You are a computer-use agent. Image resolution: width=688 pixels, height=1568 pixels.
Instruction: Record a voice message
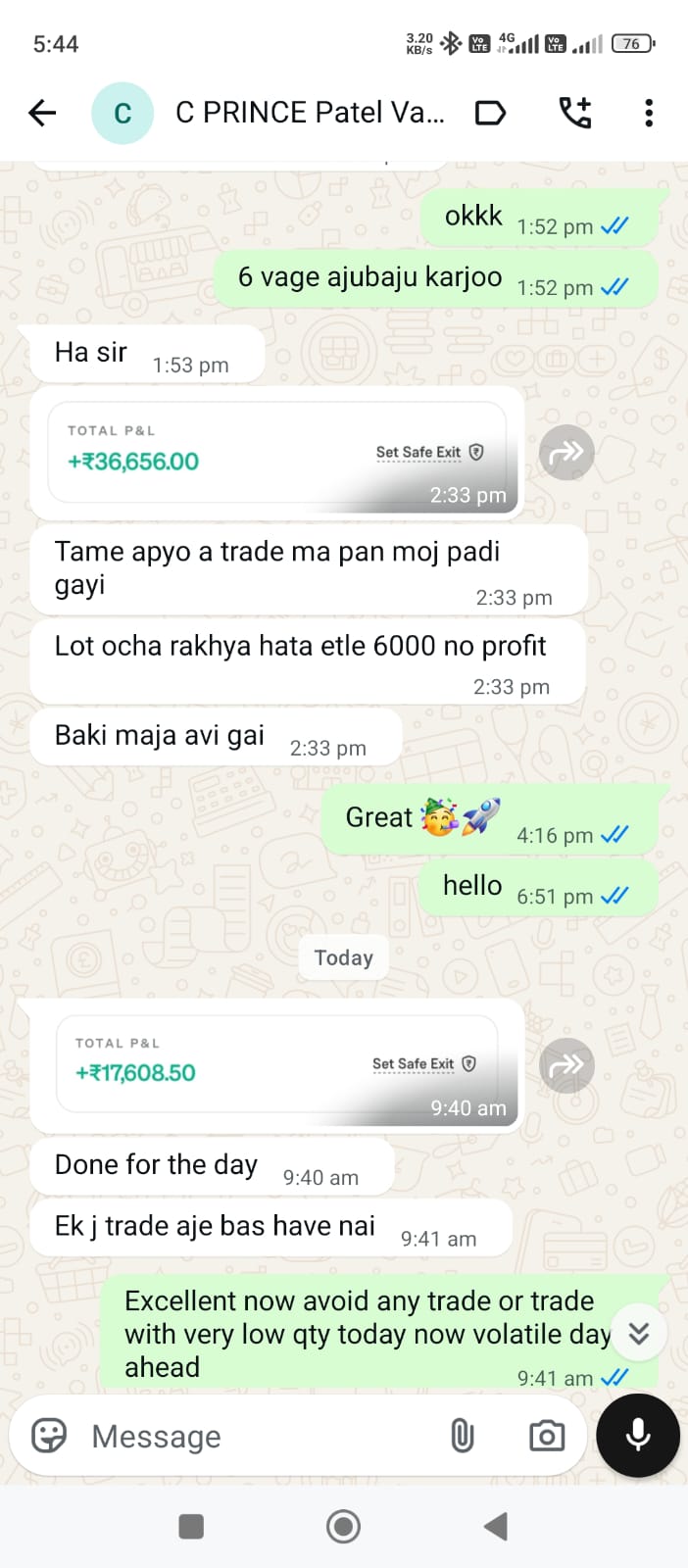tap(638, 1435)
